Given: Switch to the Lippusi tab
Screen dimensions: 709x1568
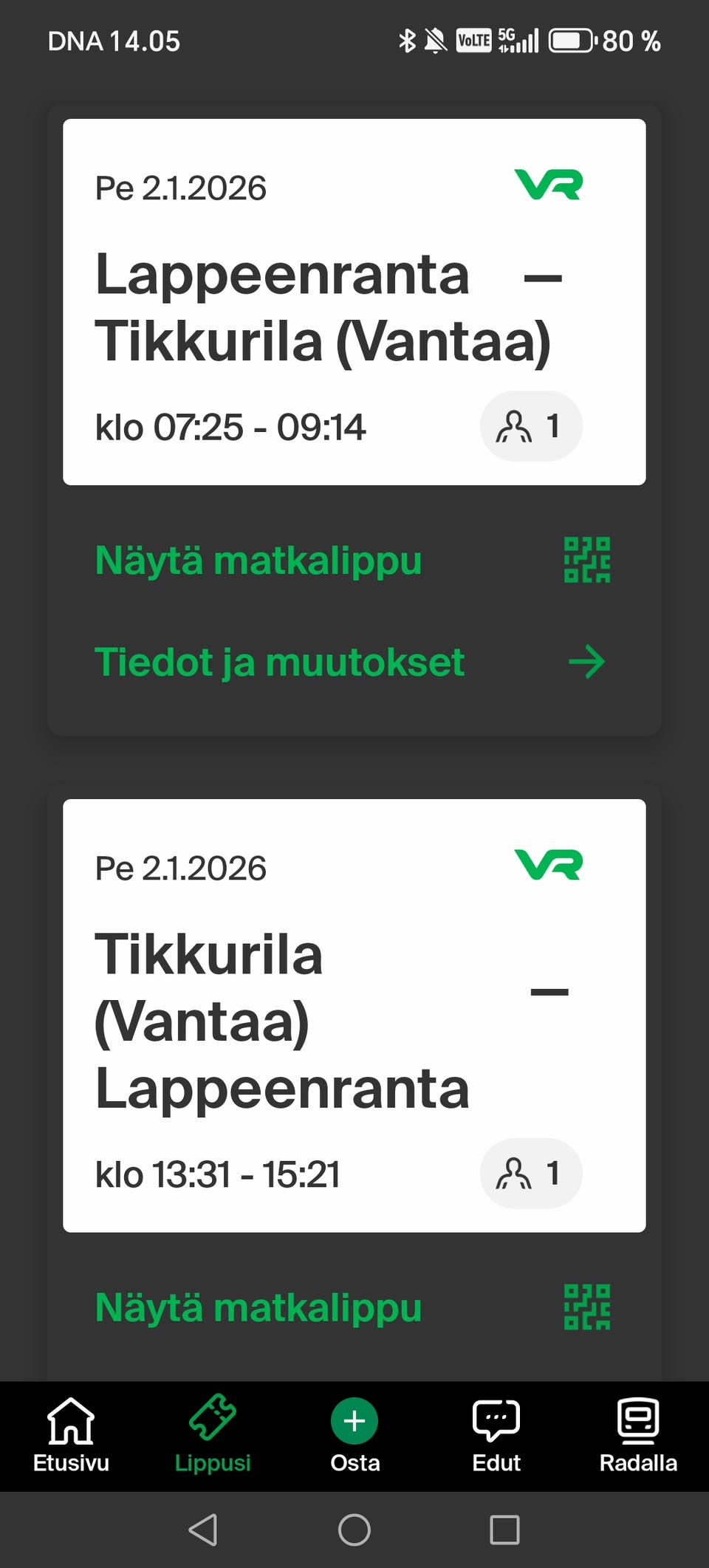Looking at the screenshot, I should (213, 1433).
